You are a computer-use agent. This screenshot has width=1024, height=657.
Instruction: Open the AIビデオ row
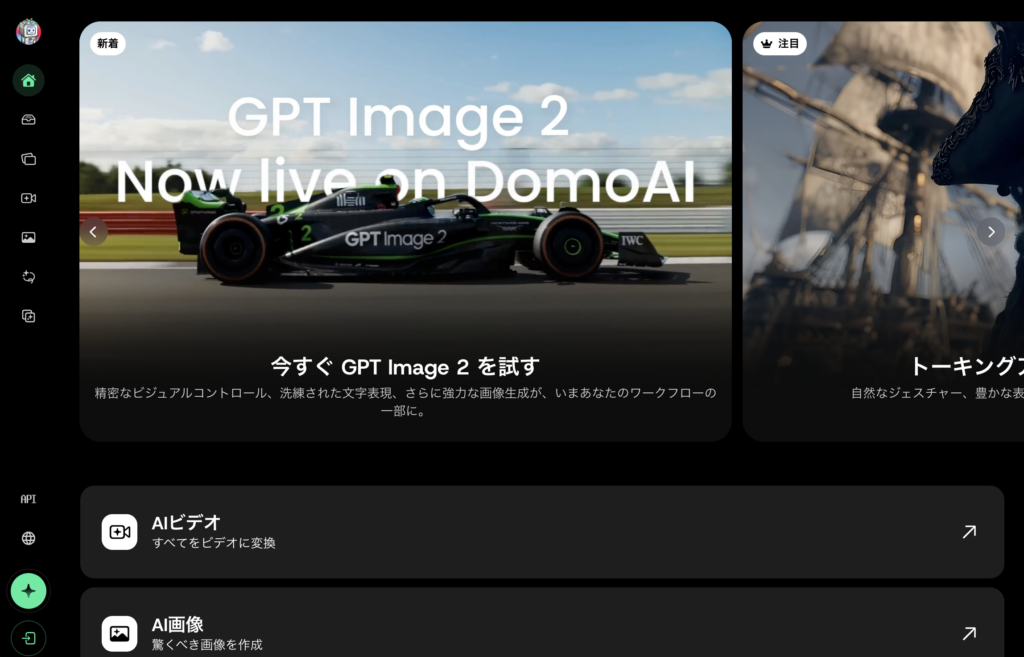tap(541, 532)
